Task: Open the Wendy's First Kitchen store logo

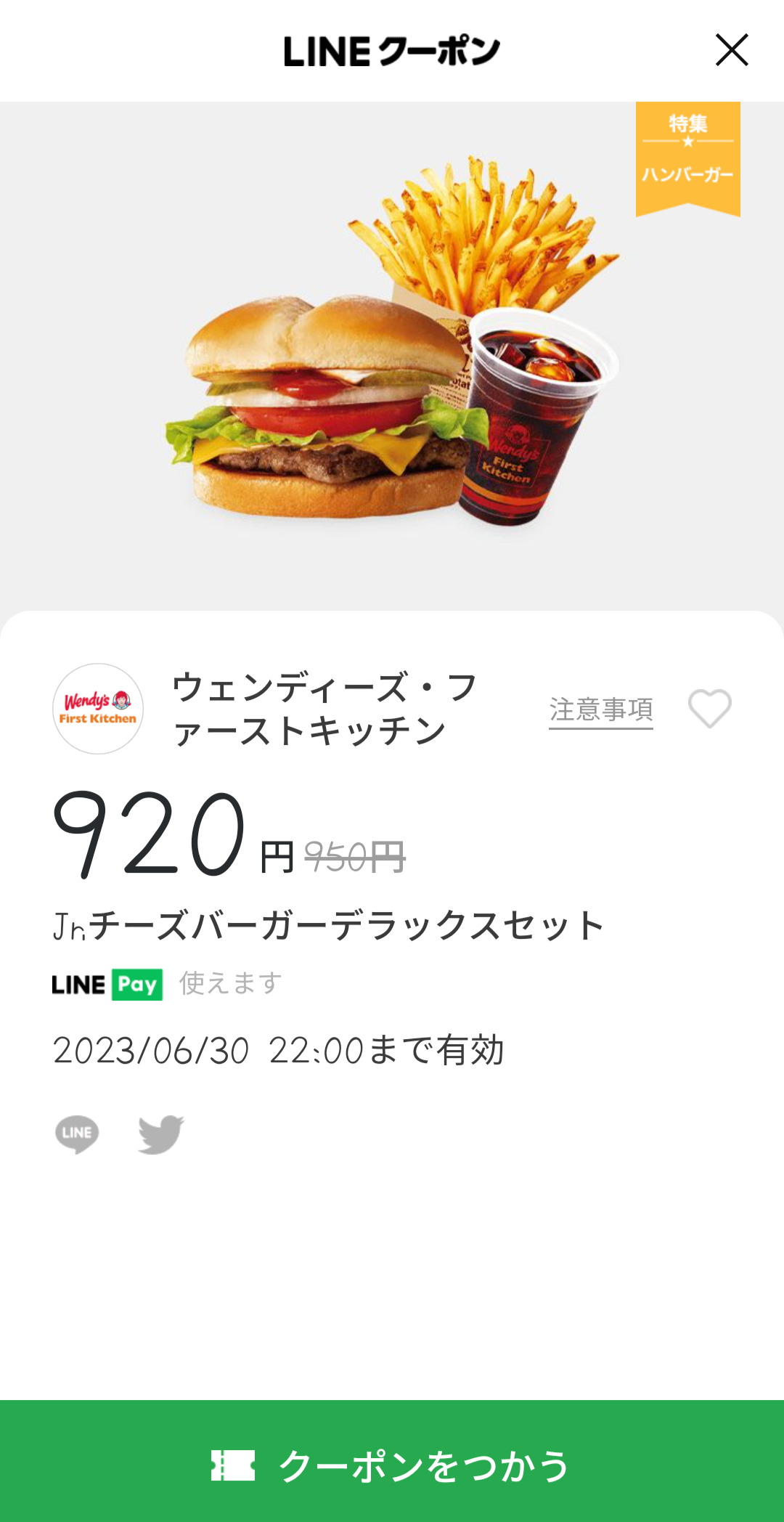Action: click(x=98, y=709)
